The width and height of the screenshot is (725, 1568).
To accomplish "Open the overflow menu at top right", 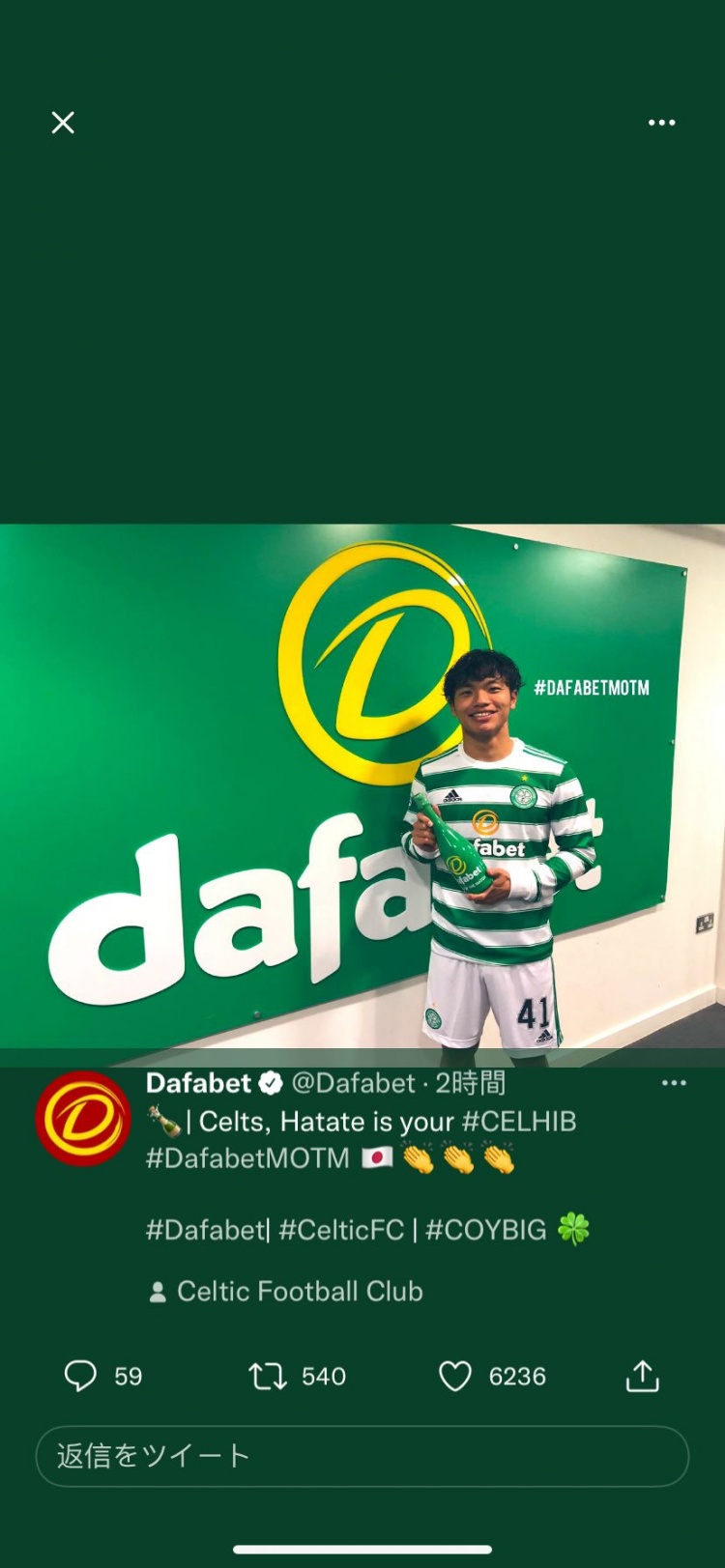I will click(x=661, y=123).
